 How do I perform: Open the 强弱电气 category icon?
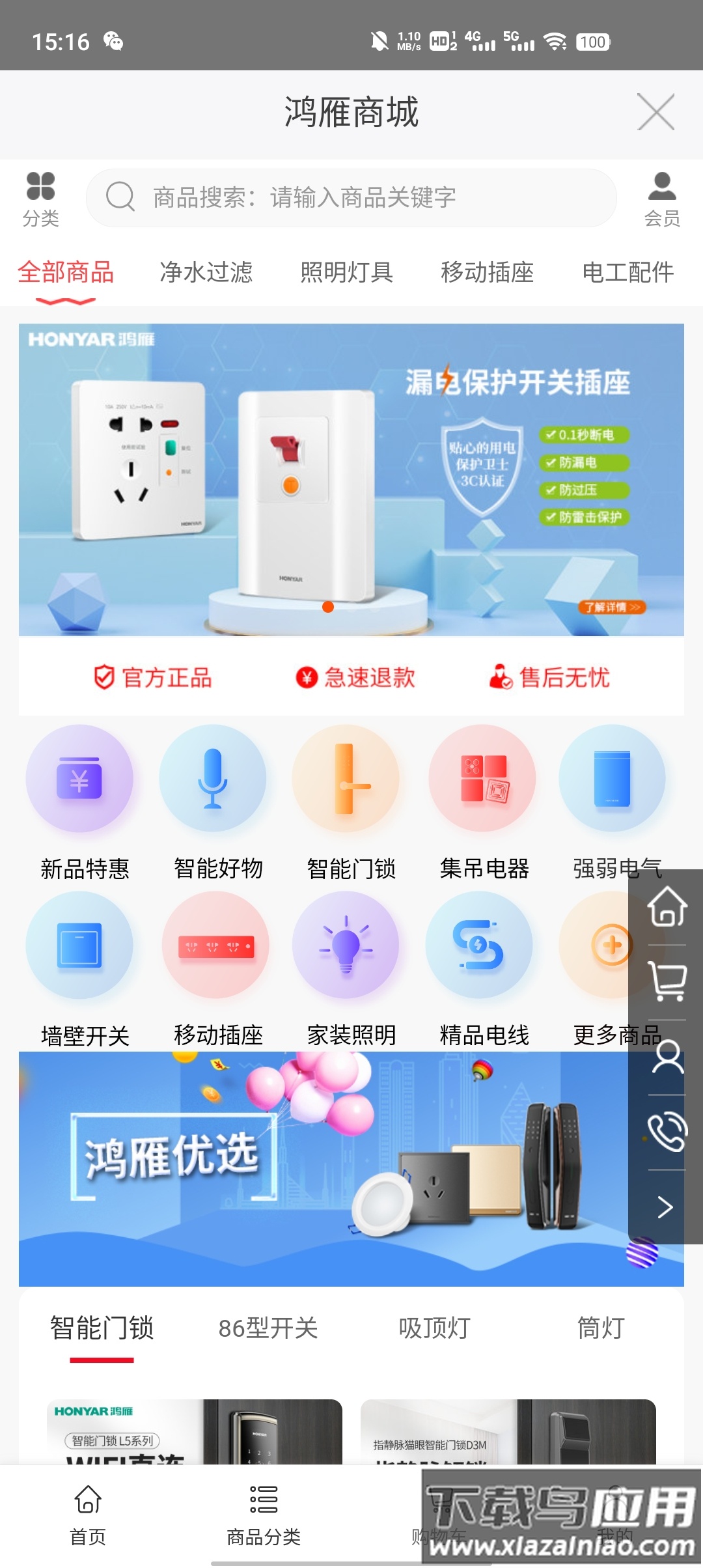click(x=614, y=780)
